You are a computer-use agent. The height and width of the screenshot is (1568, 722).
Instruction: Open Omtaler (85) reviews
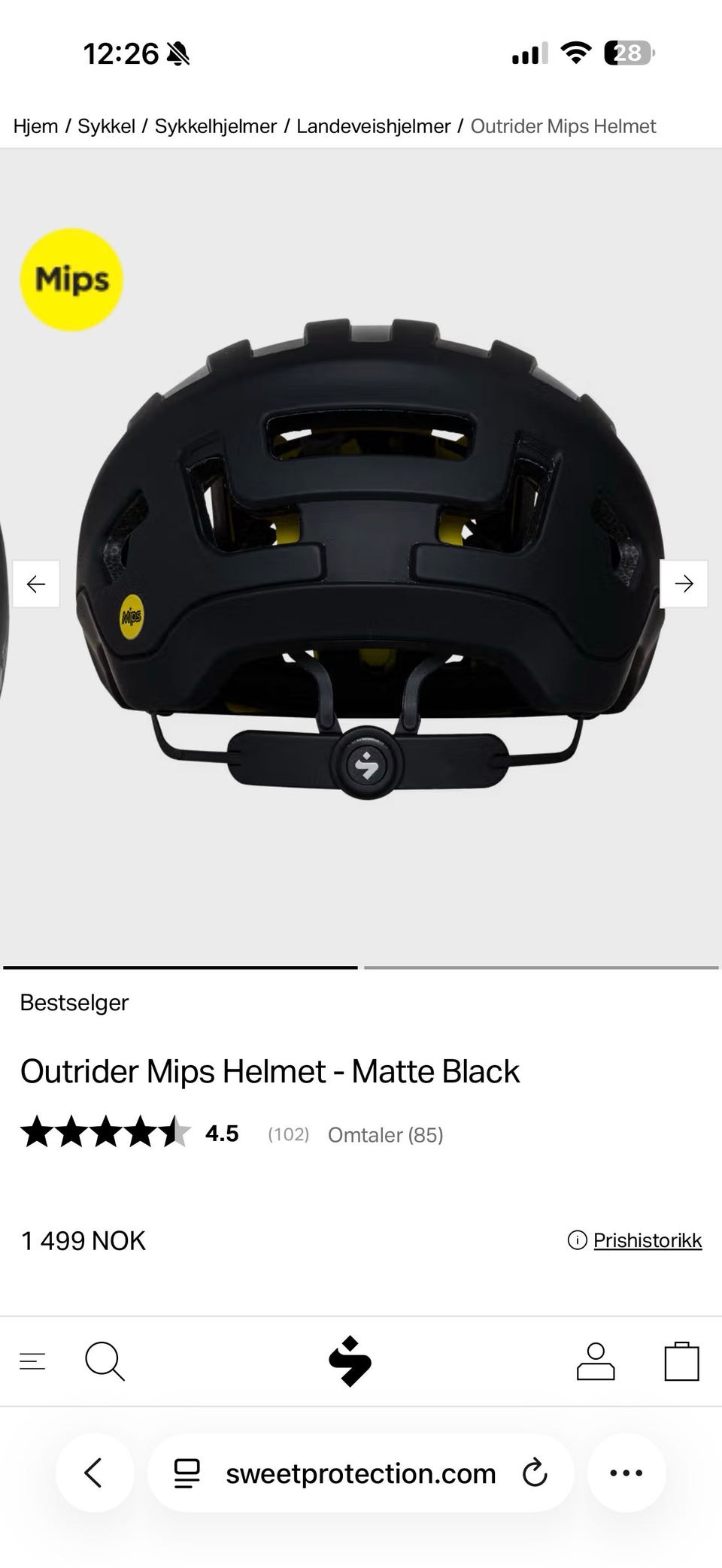click(385, 1135)
